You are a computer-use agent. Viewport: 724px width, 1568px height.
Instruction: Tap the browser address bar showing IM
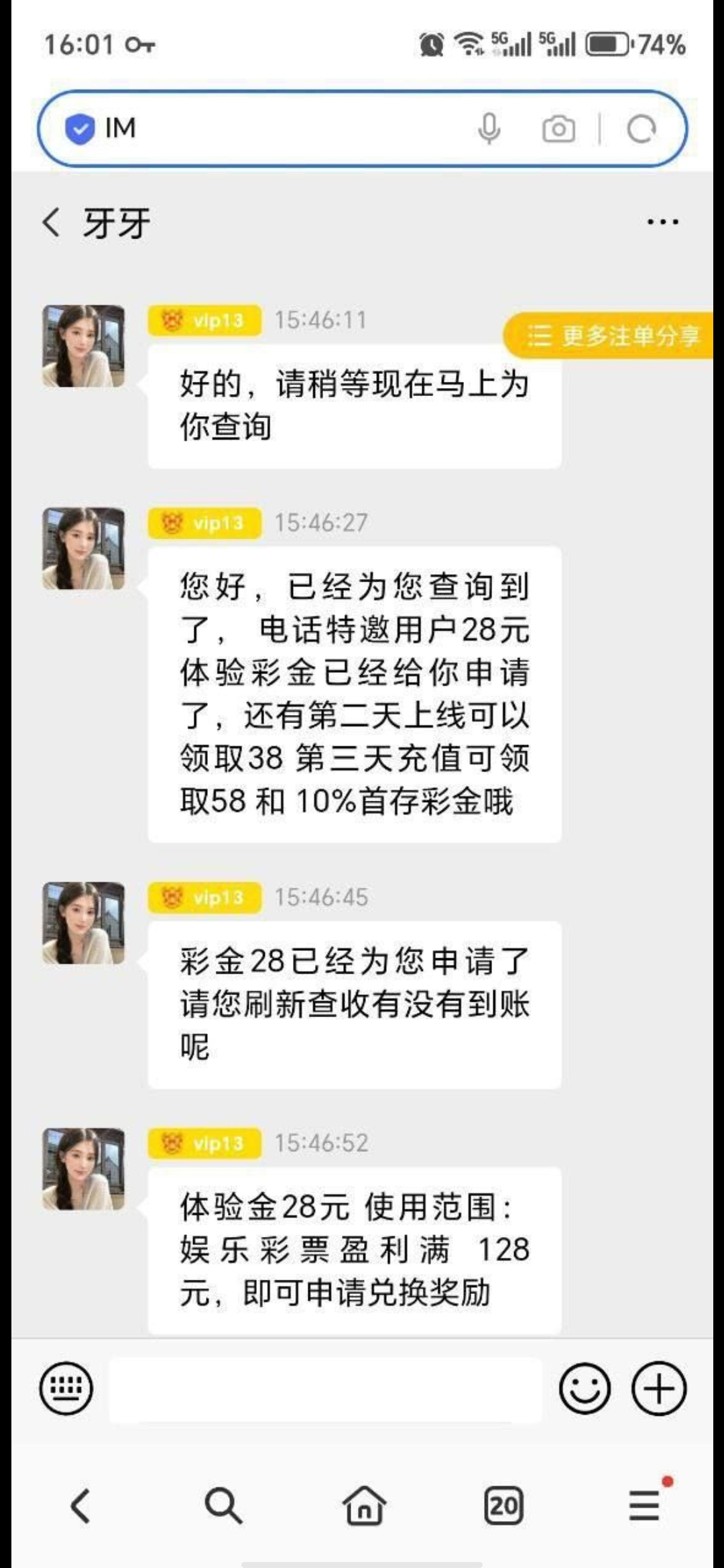268,128
